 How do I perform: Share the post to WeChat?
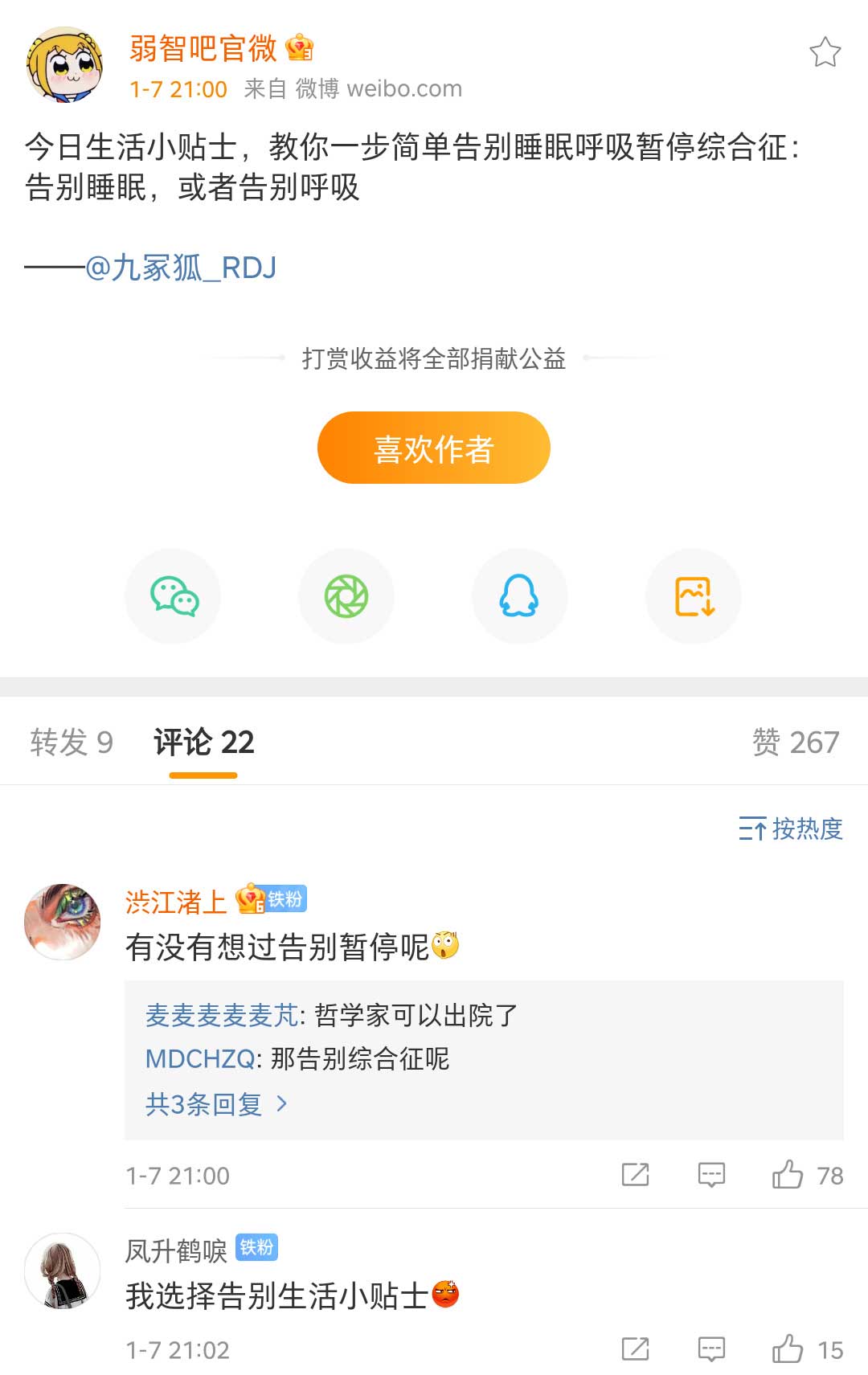coord(173,596)
